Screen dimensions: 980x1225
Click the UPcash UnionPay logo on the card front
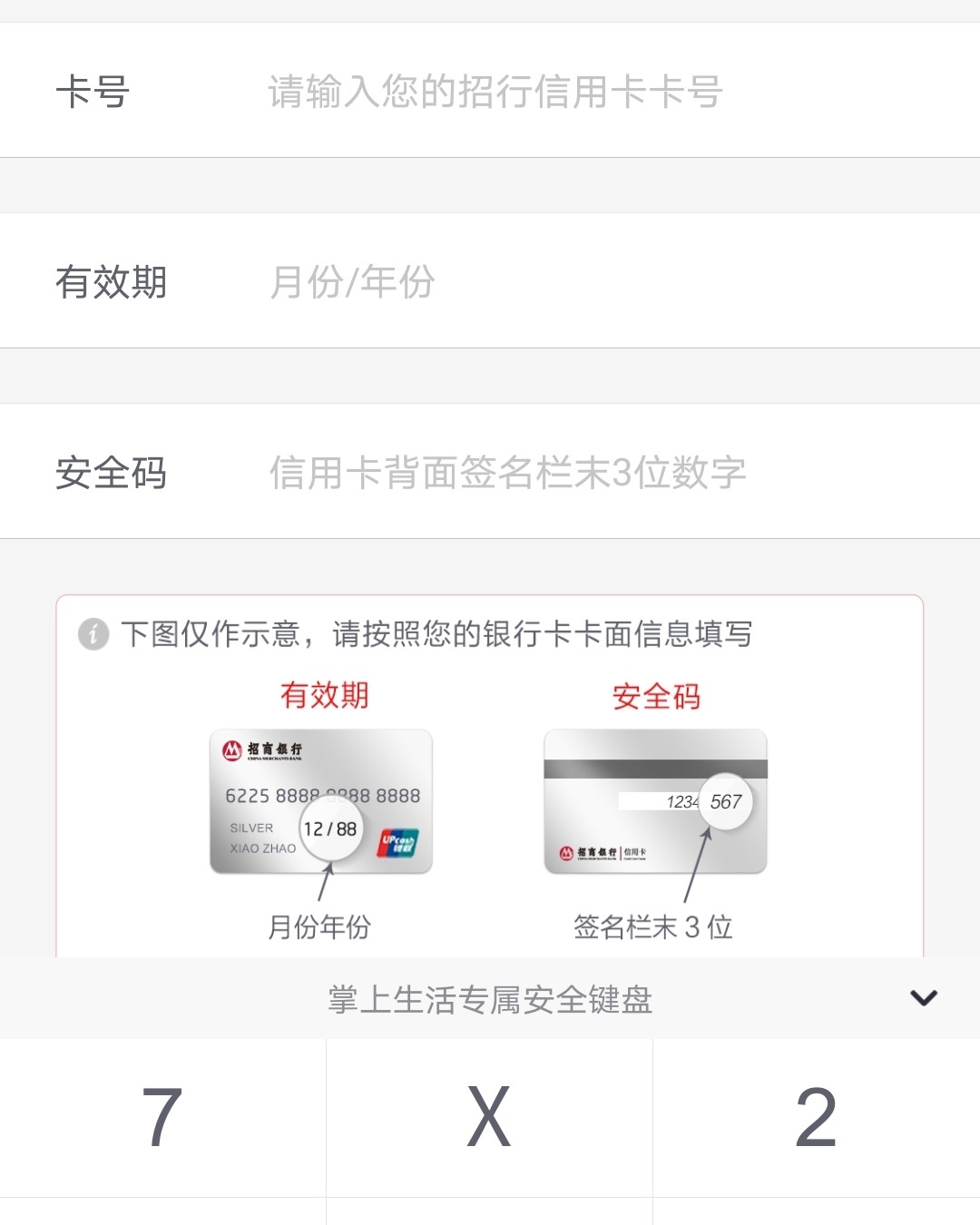tap(399, 842)
